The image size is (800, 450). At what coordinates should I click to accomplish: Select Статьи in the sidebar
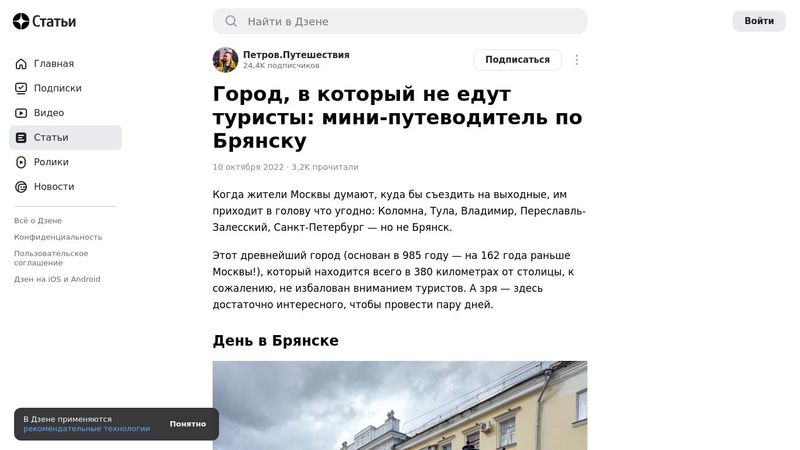pos(51,138)
